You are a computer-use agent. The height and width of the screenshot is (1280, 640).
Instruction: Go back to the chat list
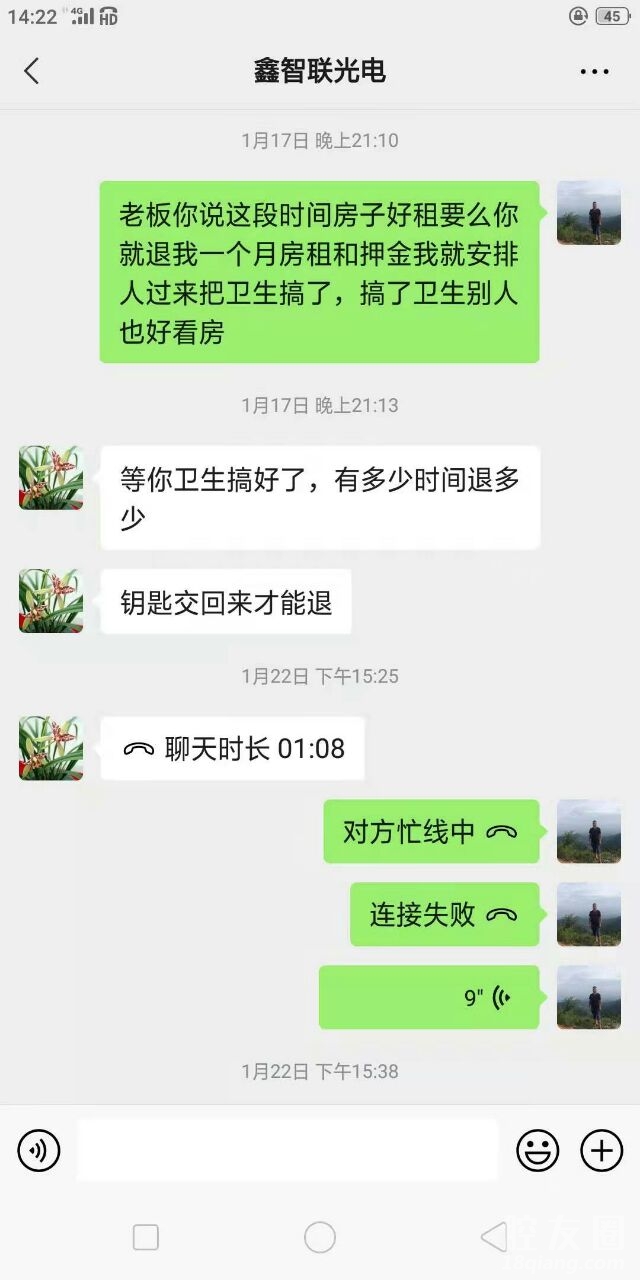click(32, 71)
